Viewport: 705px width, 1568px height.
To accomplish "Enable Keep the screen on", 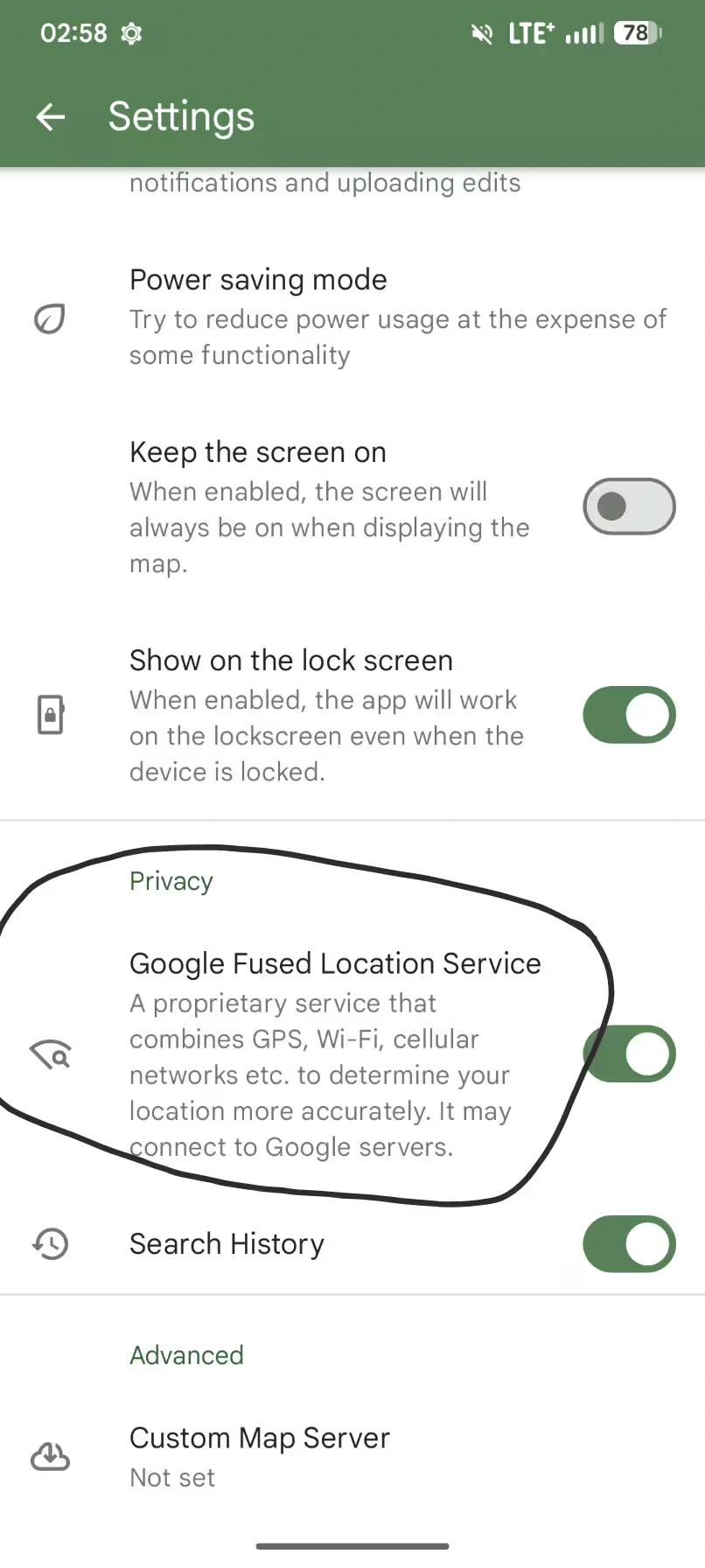I will [629, 507].
